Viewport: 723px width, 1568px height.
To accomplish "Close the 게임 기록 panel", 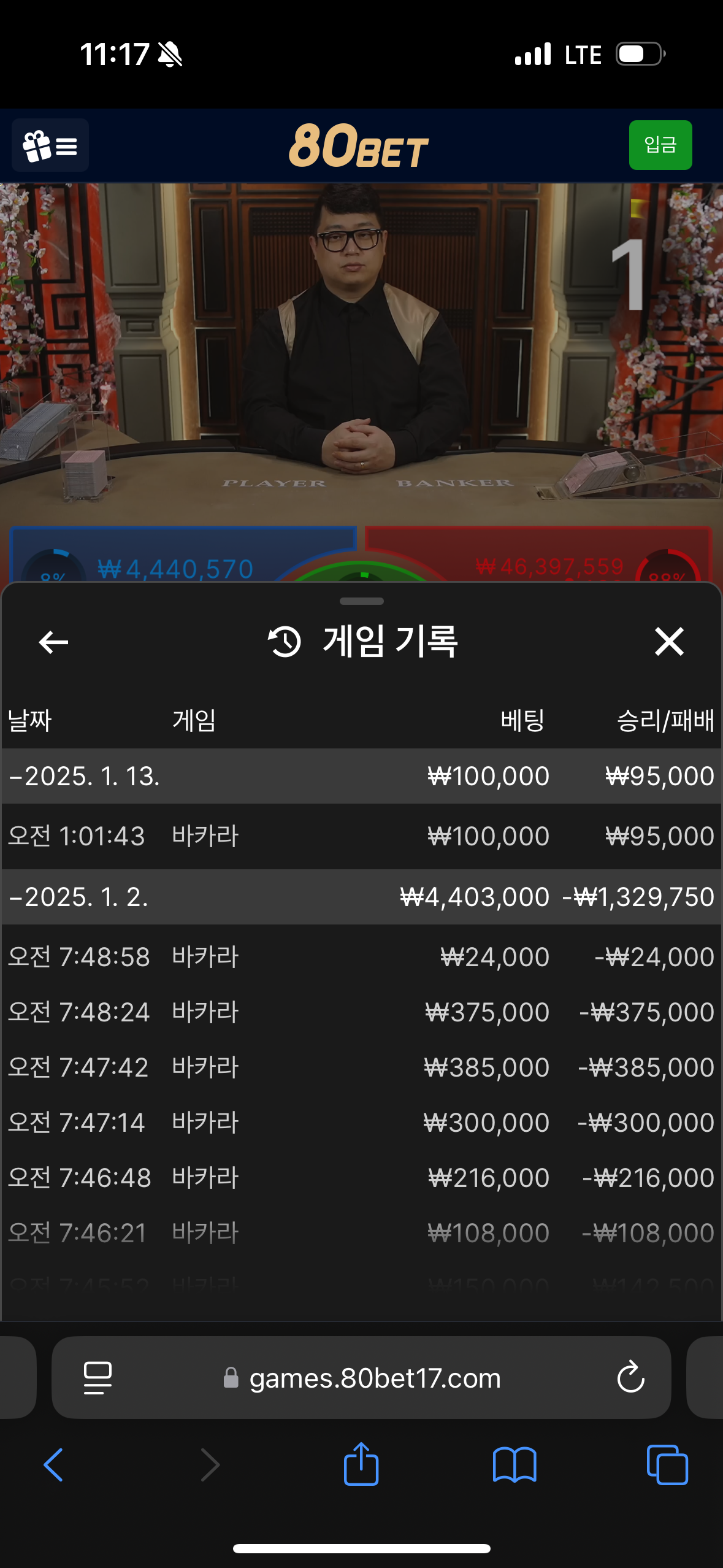I will click(668, 642).
